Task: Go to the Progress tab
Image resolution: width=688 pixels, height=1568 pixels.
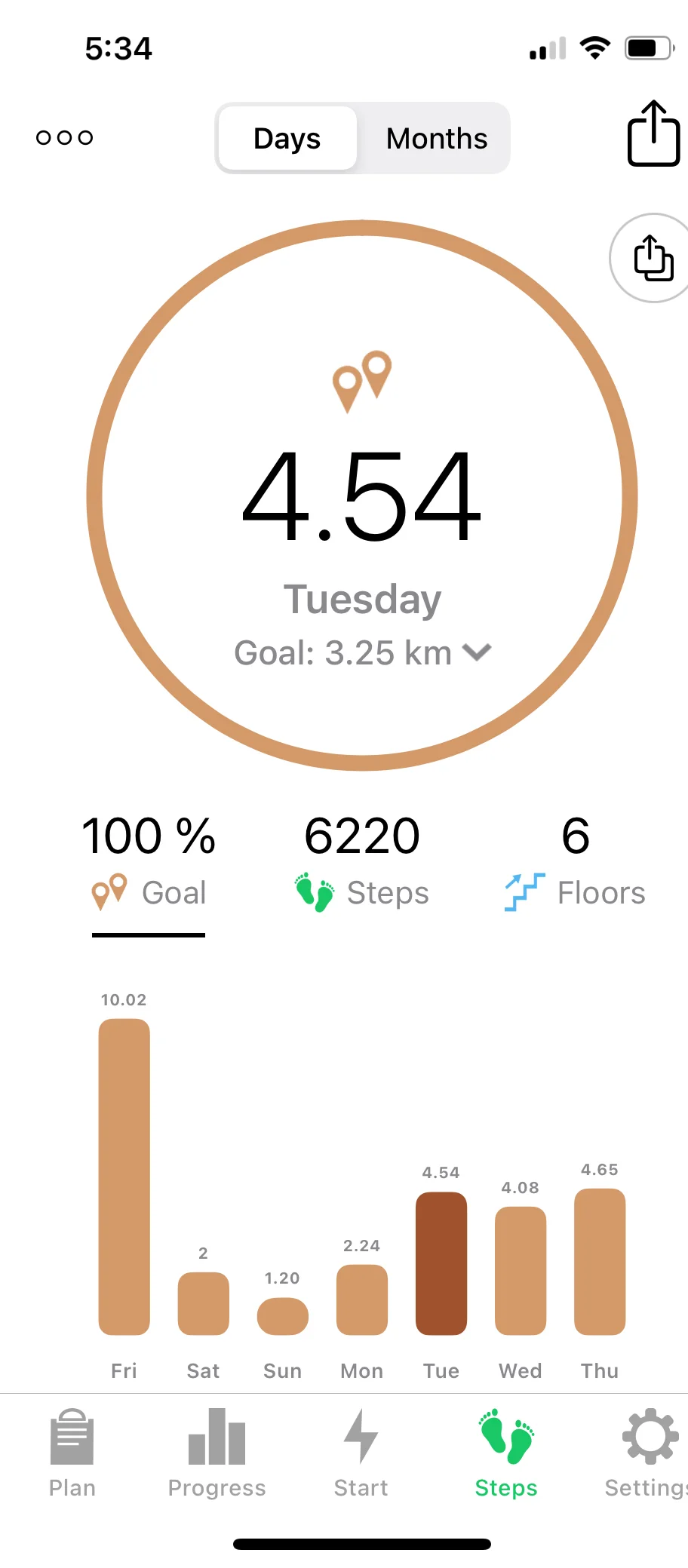Action: pyautogui.click(x=217, y=1453)
